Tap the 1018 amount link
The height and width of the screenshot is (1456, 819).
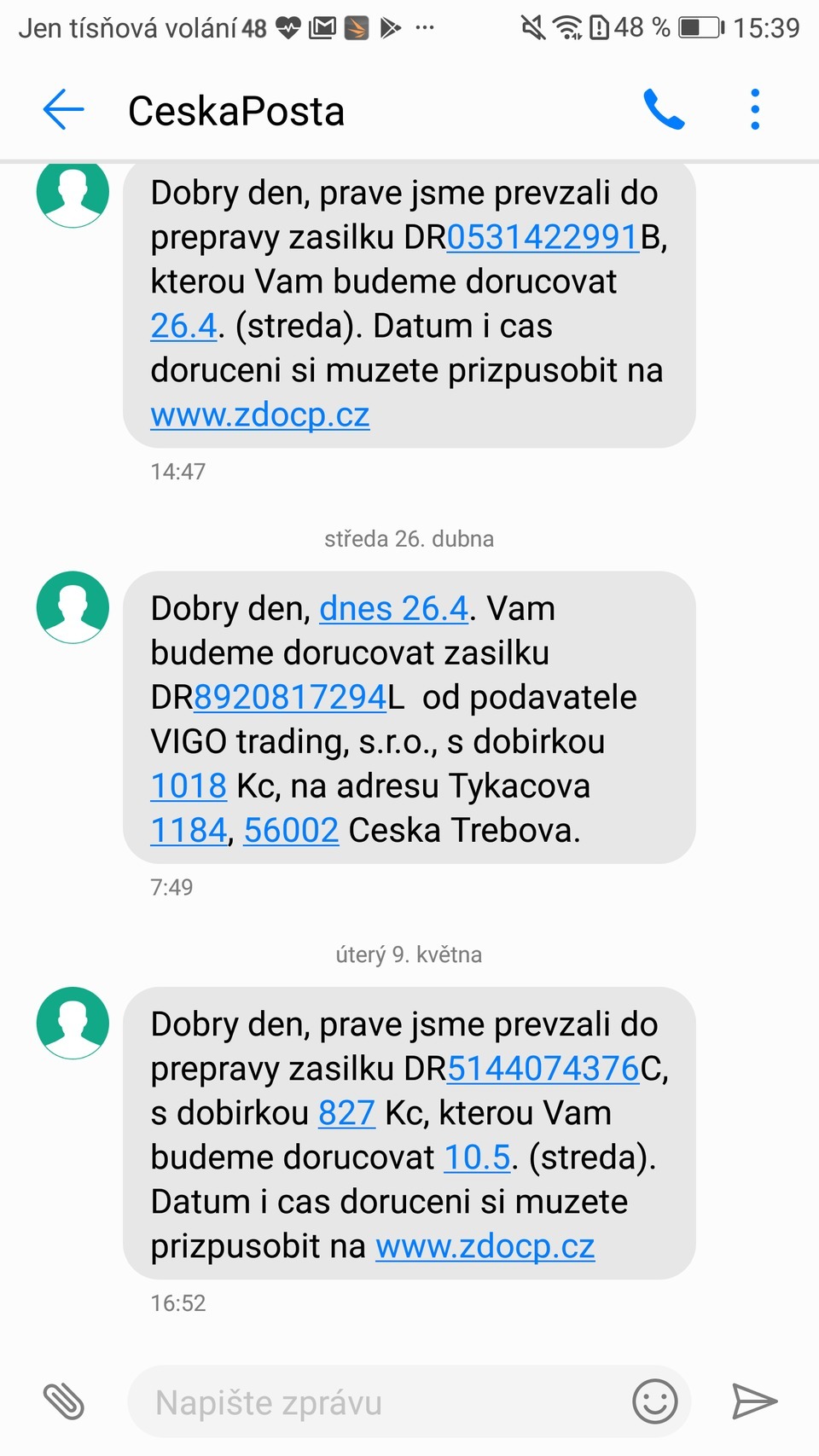[189, 786]
